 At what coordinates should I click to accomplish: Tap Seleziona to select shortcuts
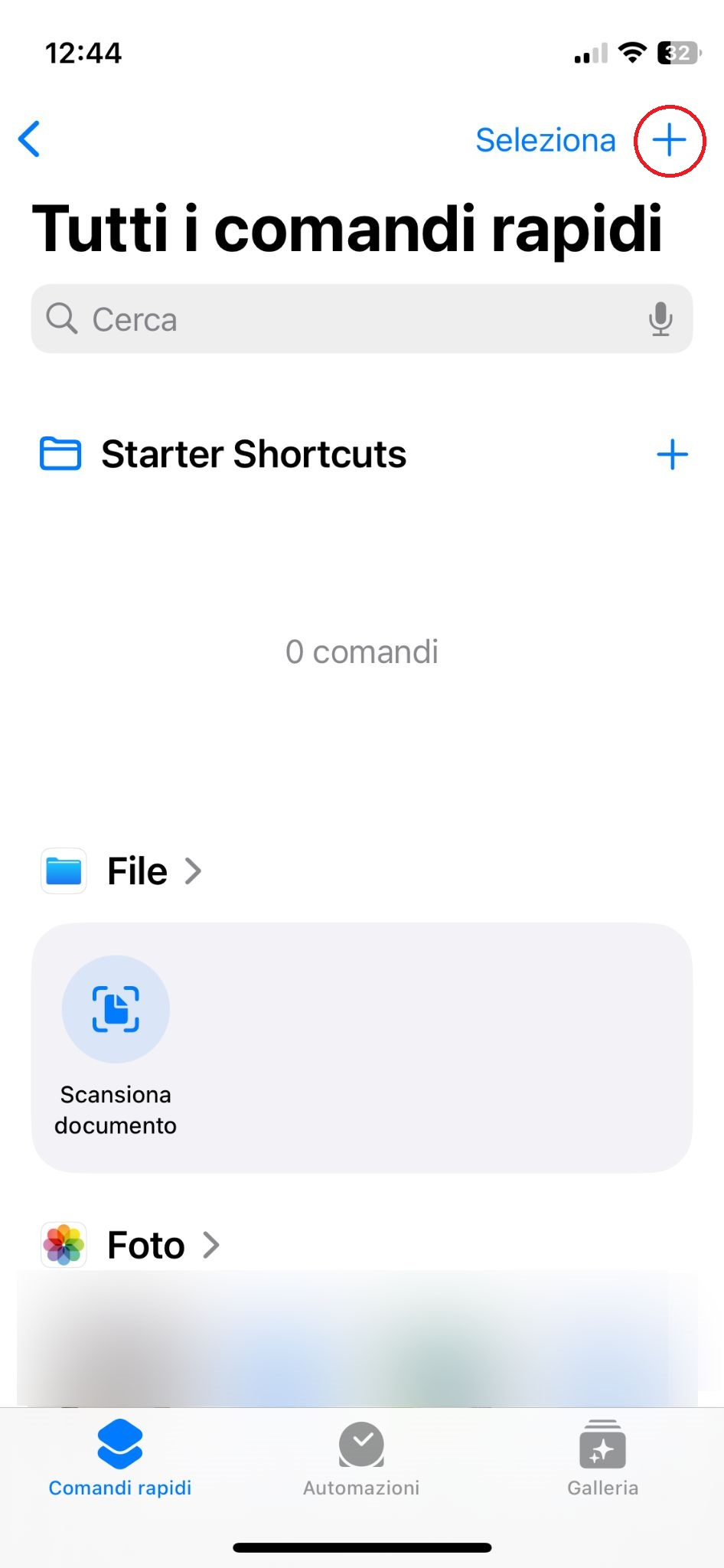tap(545, 140)
